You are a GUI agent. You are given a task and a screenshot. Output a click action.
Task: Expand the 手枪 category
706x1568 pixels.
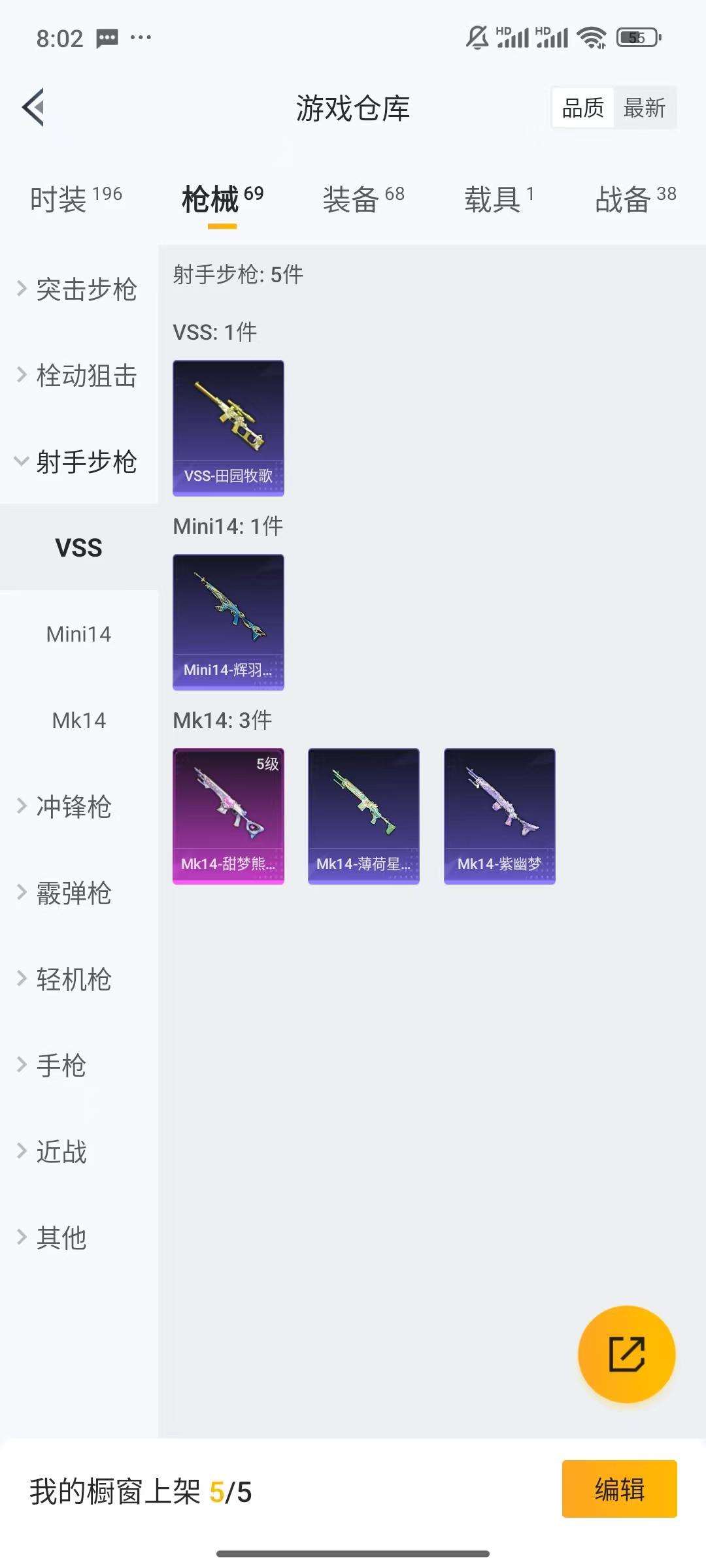click(62, 1065)
